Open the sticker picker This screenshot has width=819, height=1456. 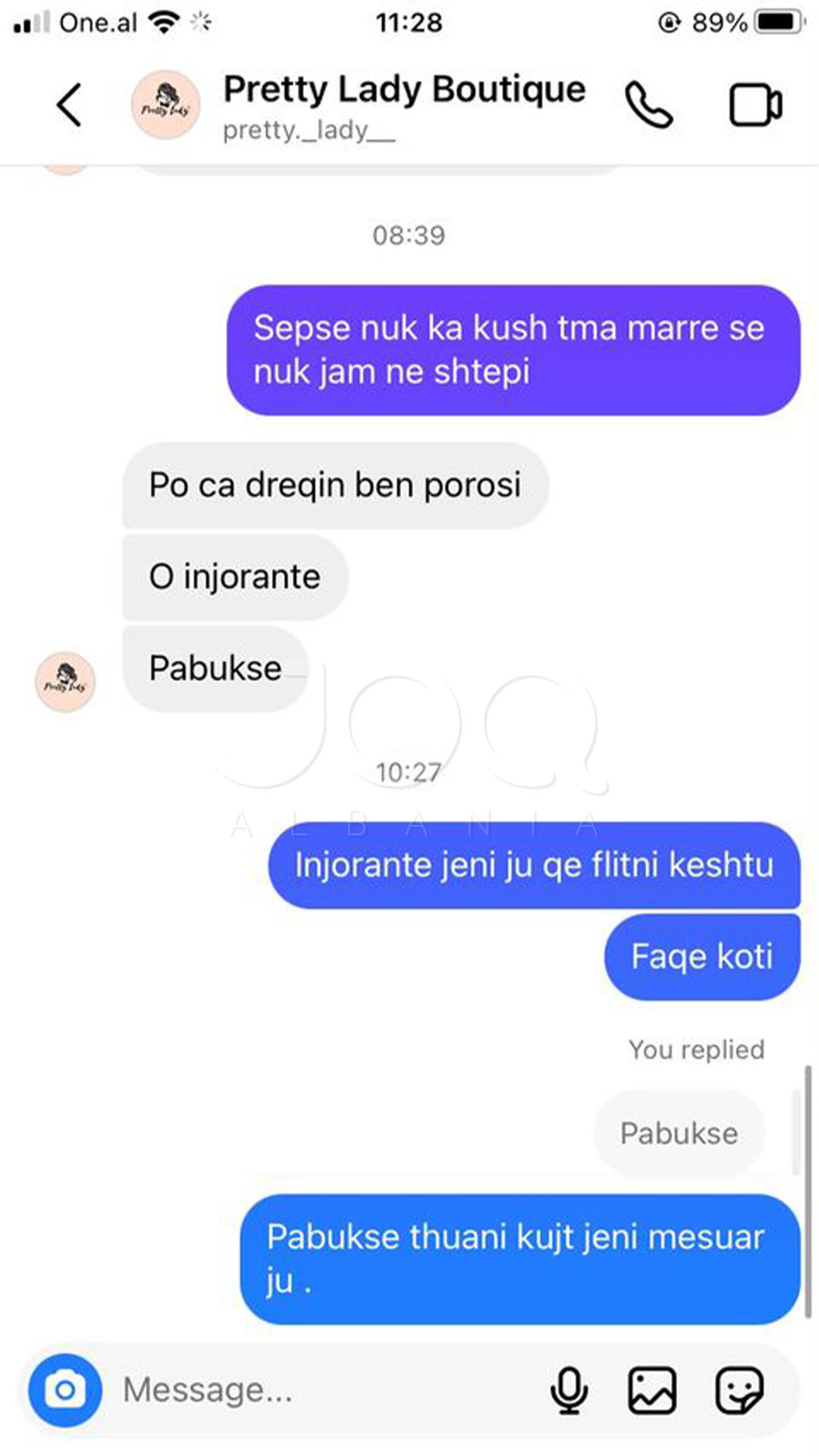(739, 1390)
